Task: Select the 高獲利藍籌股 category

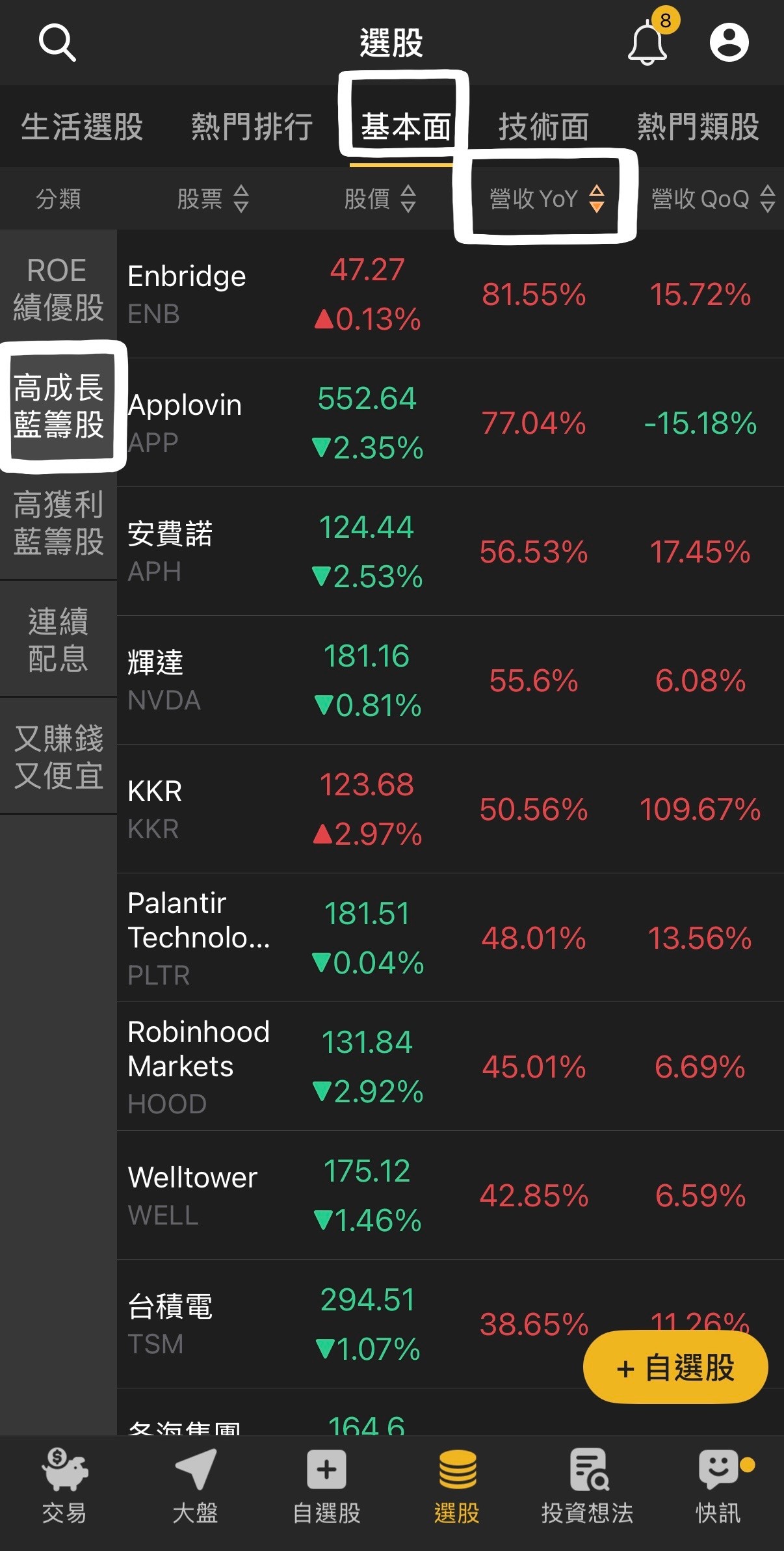Action: click(59, 523)
